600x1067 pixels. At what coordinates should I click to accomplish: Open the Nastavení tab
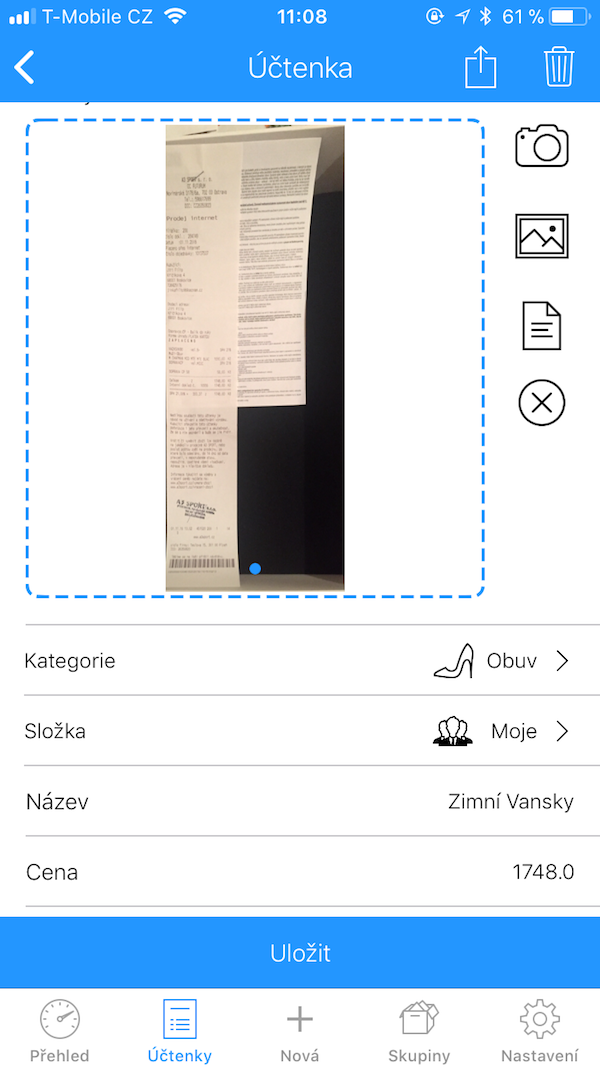click(539, 1030)
